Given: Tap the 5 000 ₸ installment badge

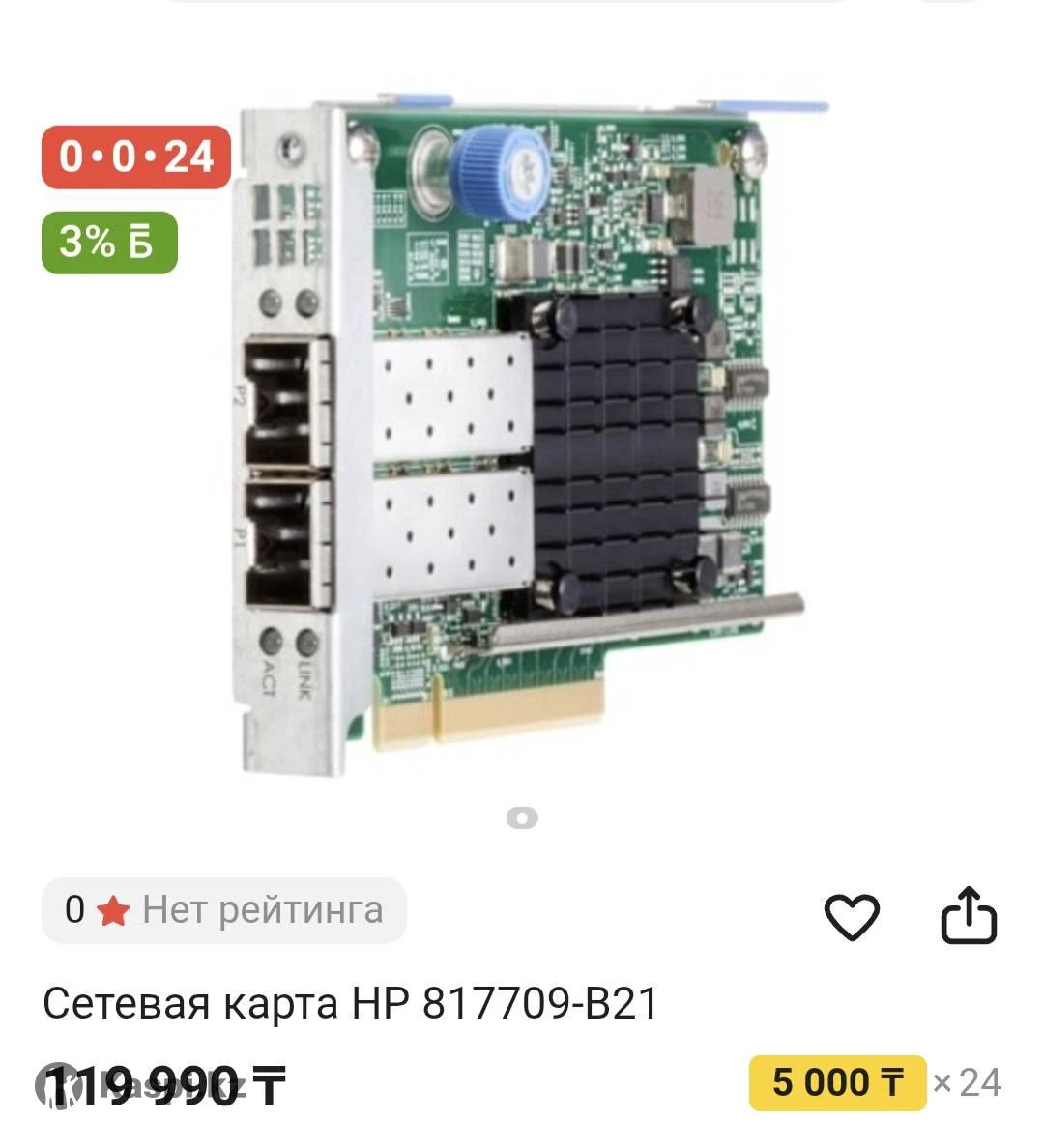Looking at the screenshot, I should 837,1082.
